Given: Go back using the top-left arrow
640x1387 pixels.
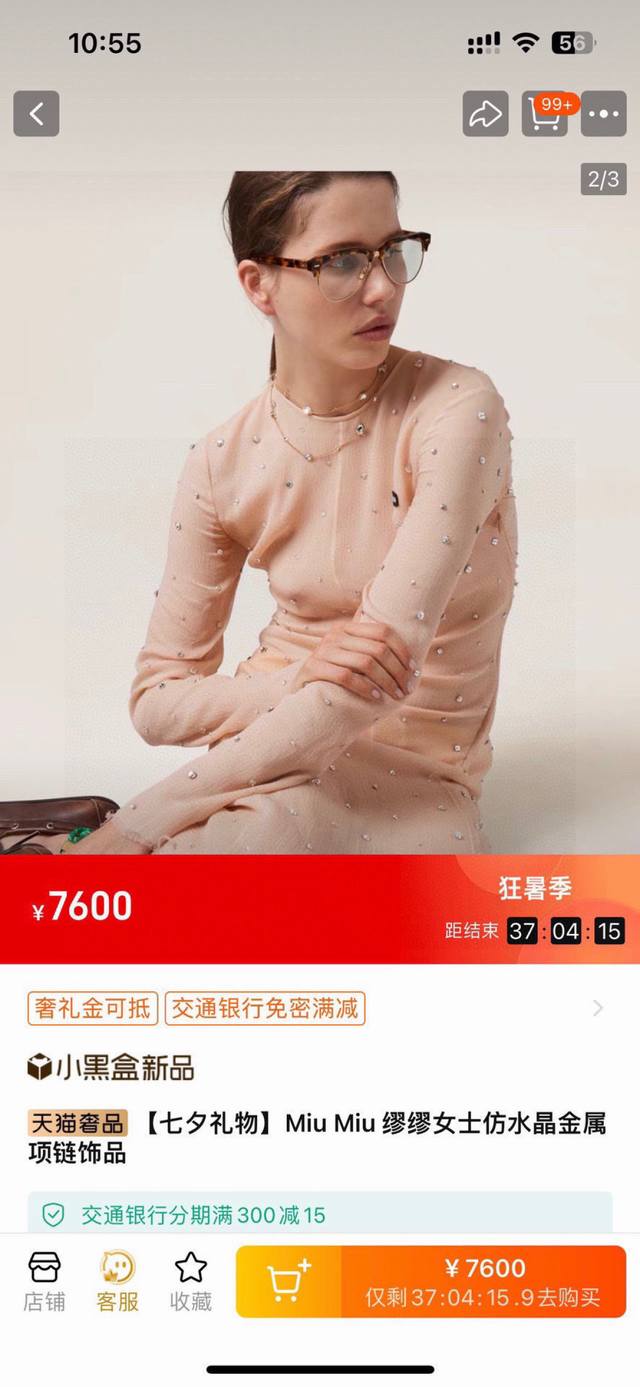Looking at the screenshot, I should click(x=36, y=114).
